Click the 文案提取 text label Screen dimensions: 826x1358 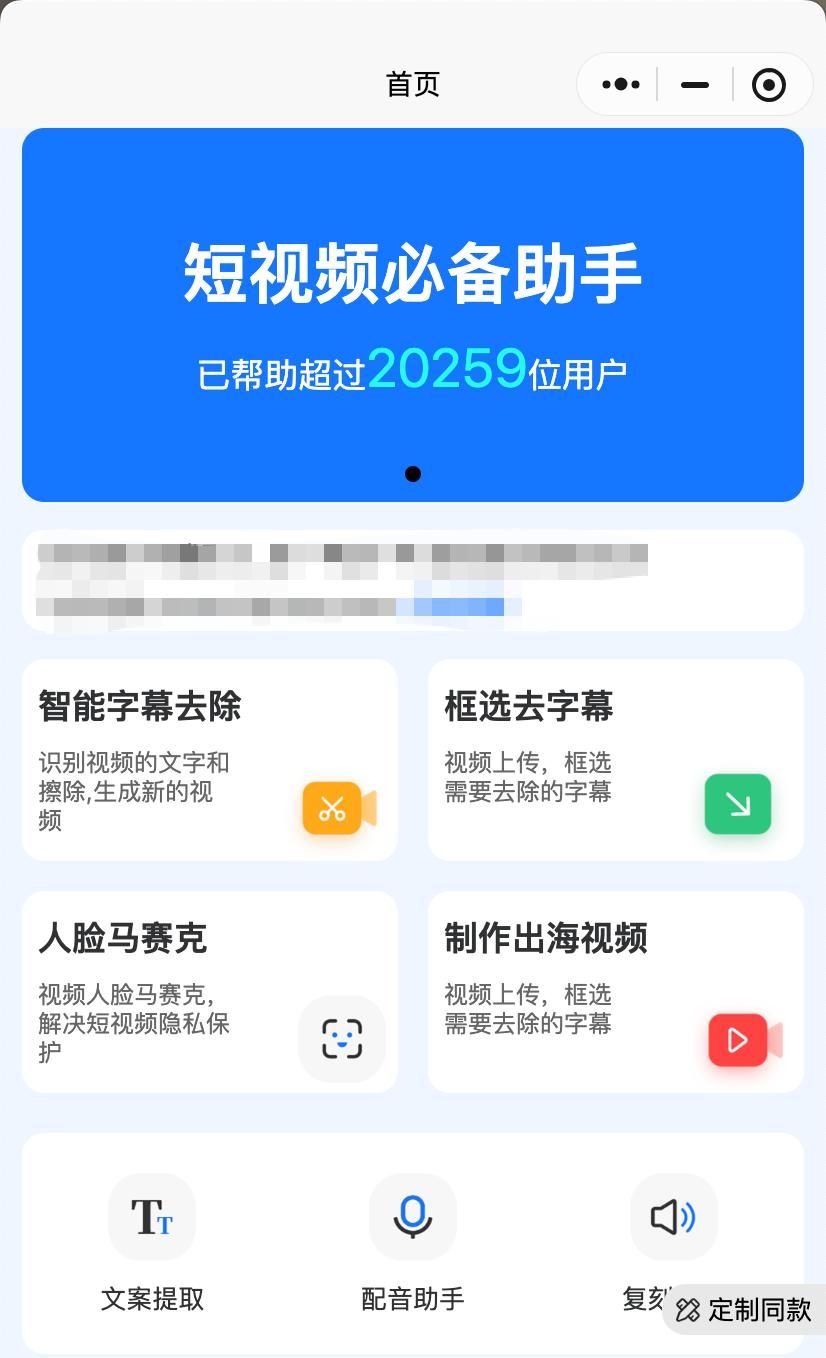click(152, 1299)
